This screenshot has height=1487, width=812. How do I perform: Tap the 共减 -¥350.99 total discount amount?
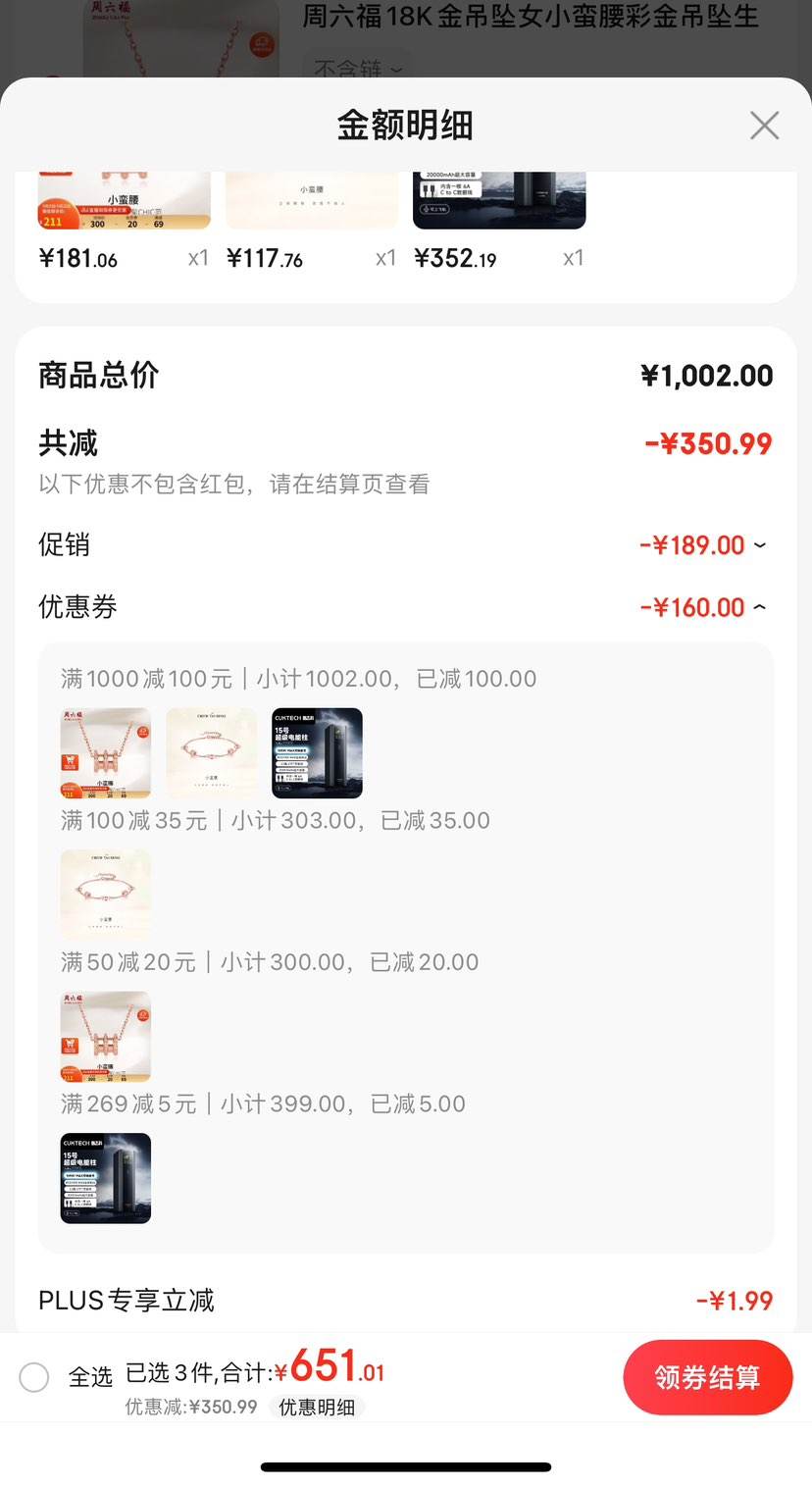(707, 442)
